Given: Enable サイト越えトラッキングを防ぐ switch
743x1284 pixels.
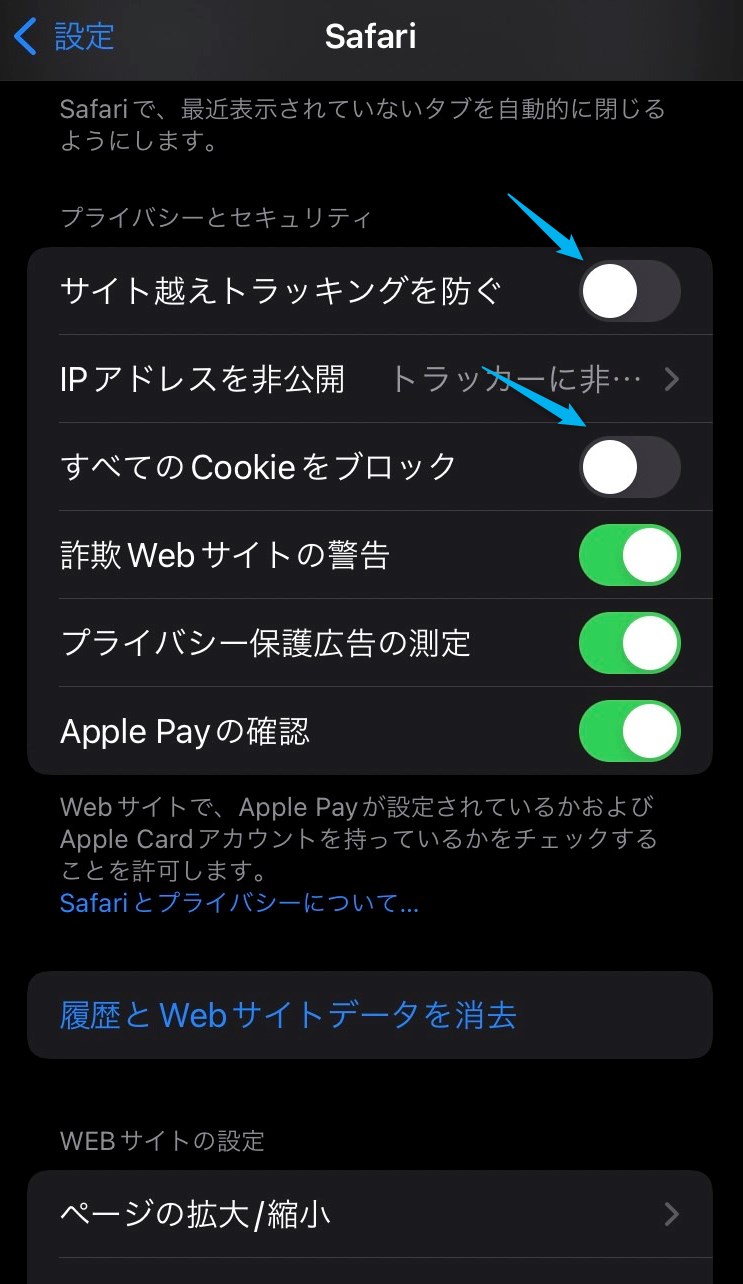Looking at the screenshot, I should 630,291.
